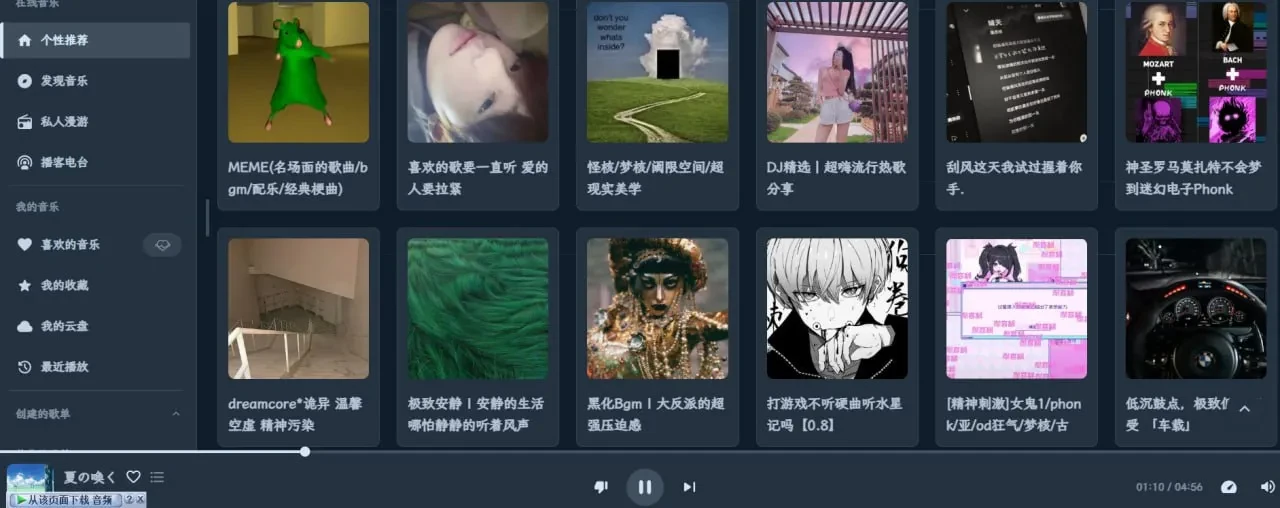Collapse the 创建的歌单 section
Viewport: 1280px width, 508px height.
click(176, 414)
